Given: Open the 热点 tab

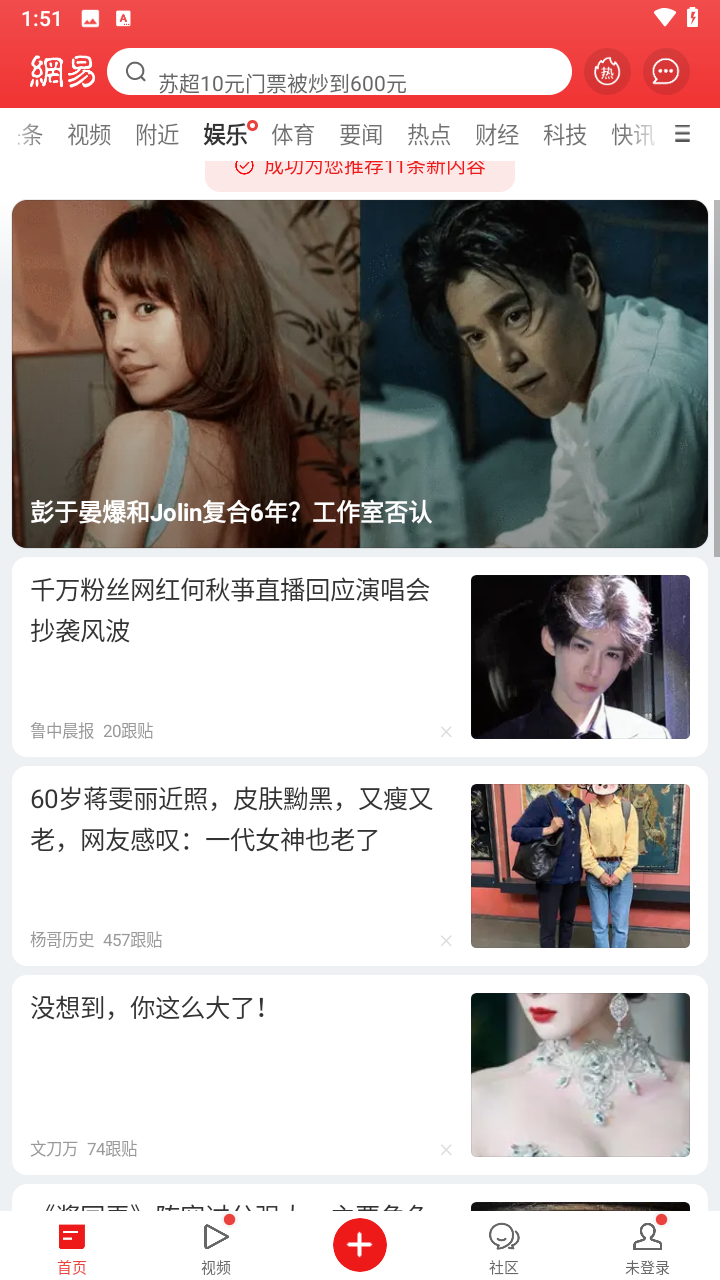Looking at the screenshot, I should (429, 135).
